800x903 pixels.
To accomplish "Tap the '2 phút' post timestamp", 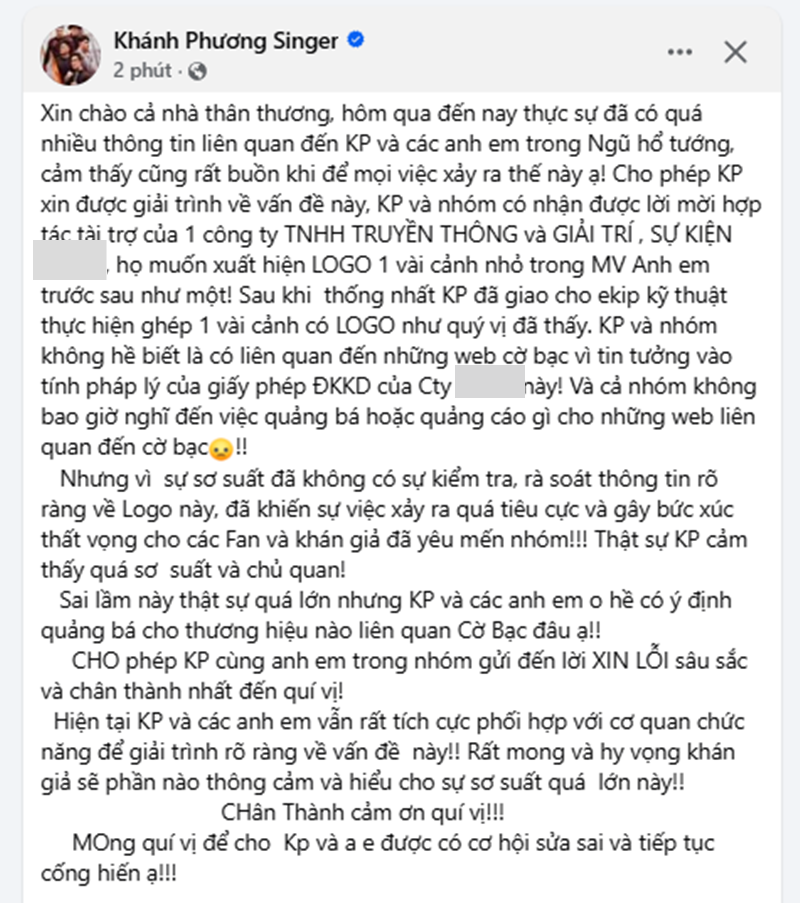I will pos(143,71).
